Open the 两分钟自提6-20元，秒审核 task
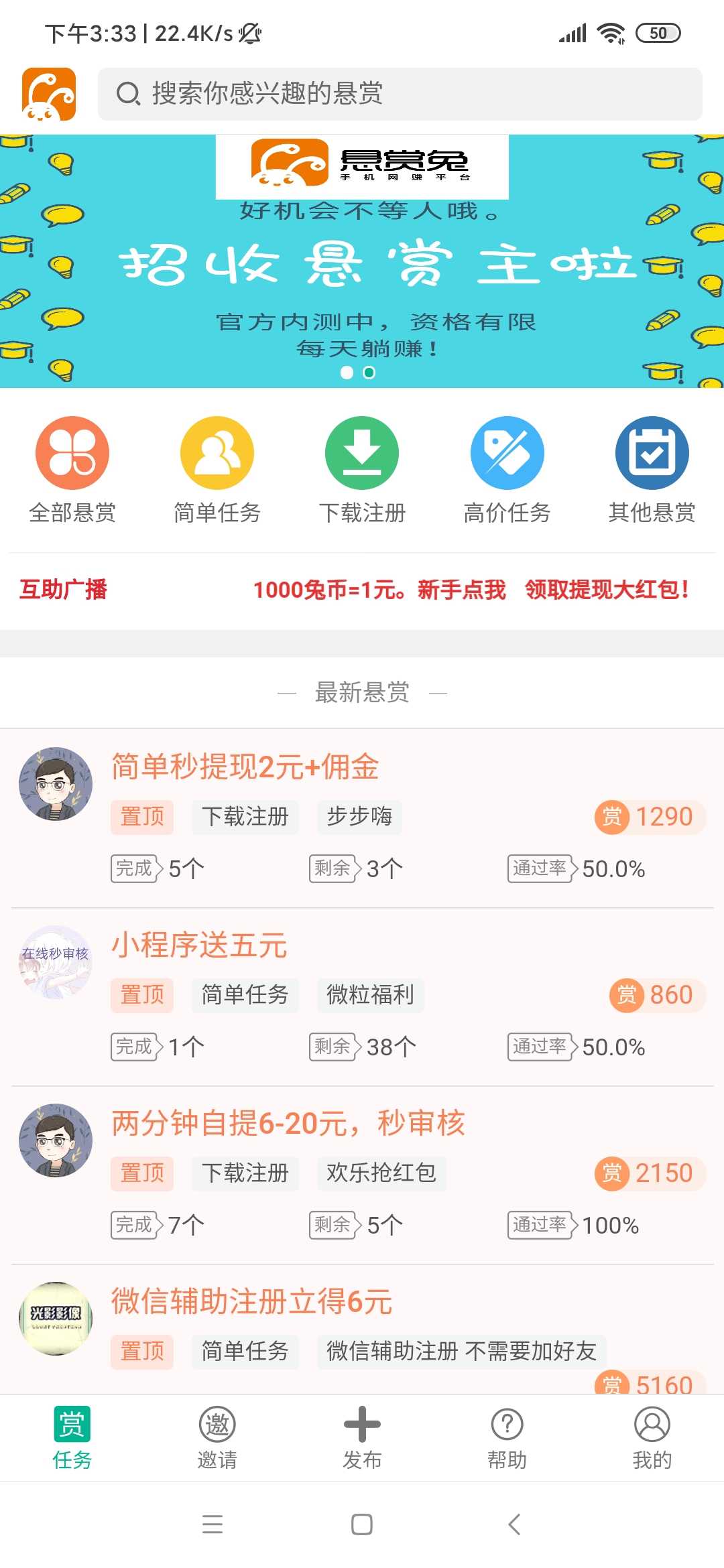The height and width of the screenshot is (1568, 724). [362, 1175]
